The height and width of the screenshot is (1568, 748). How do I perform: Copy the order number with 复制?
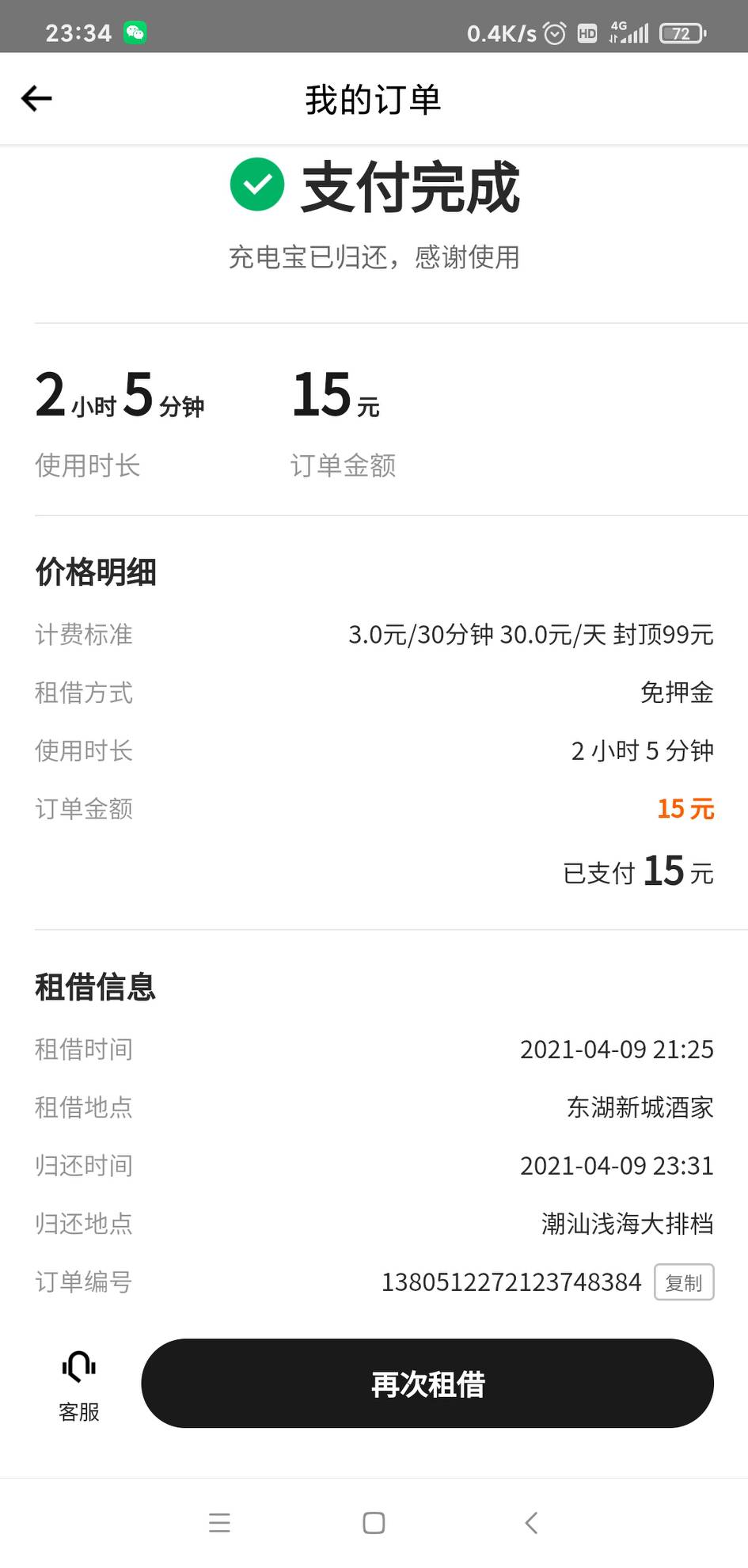coord(684,1282)
